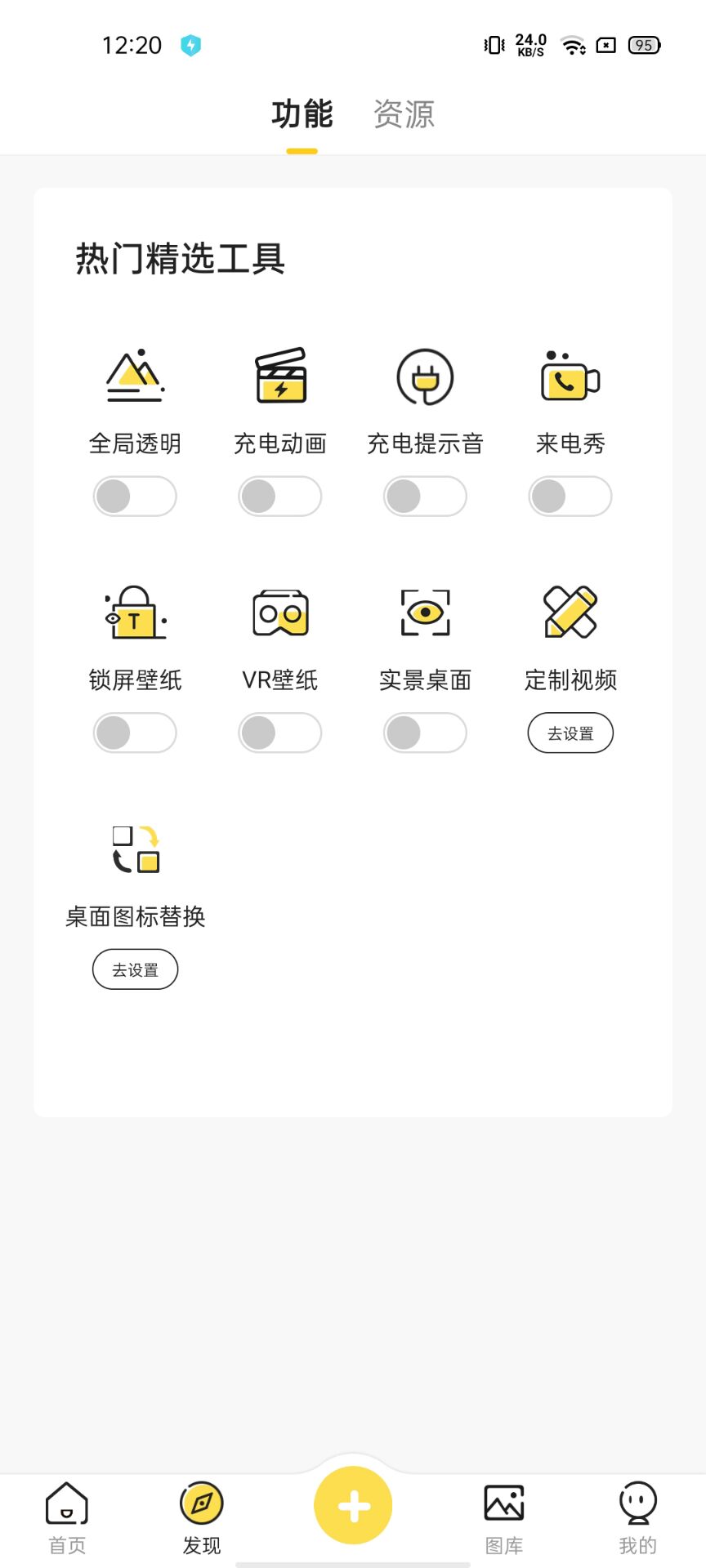Turn on 锁屏壁纸 switch
This screenshot has width=706, height=1568.
(135, 733)
